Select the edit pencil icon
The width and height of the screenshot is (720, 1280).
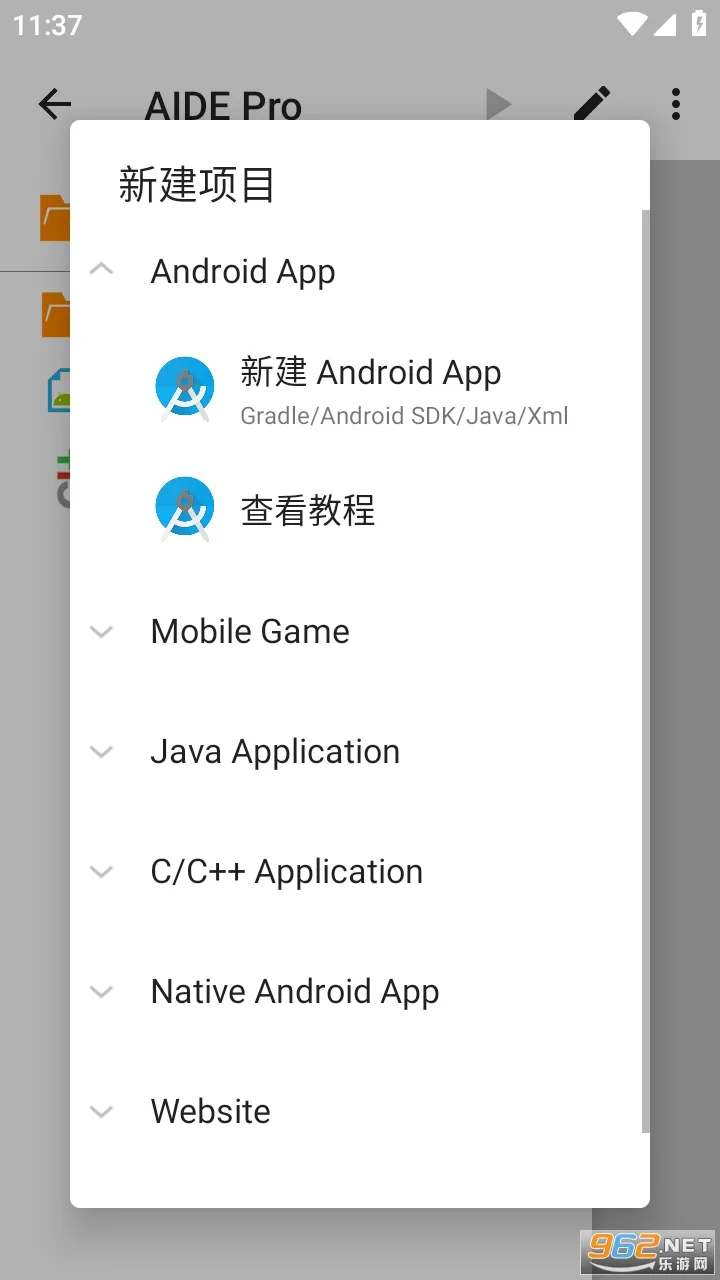[x=592, y=104]
